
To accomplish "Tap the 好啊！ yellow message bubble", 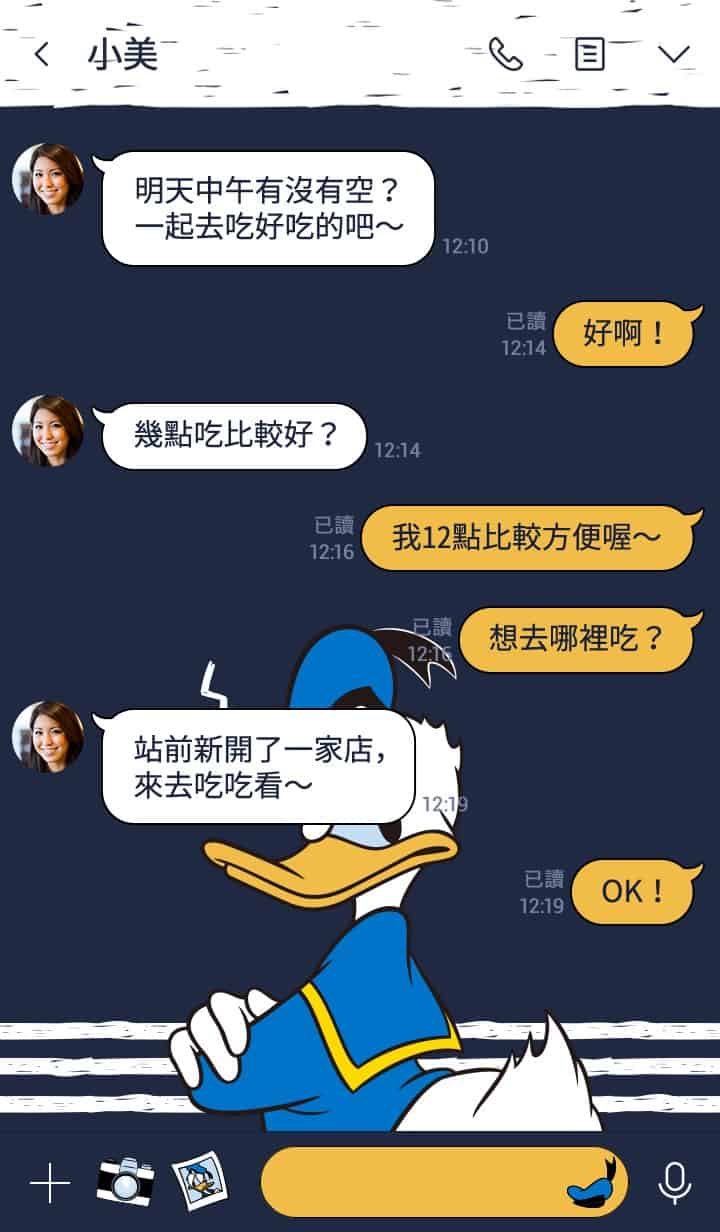I will [623, 334].
